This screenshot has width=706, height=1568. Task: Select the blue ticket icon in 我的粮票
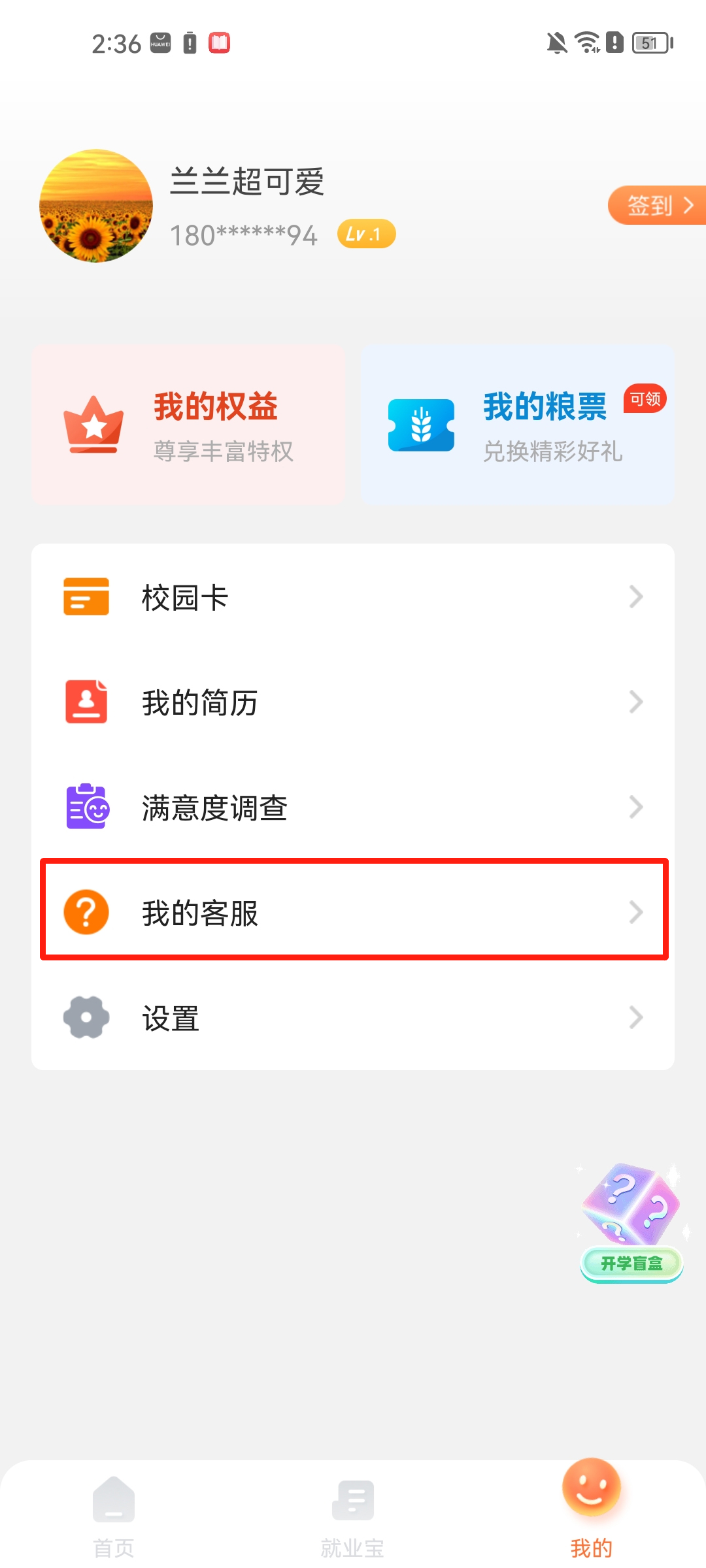[x=420, y=425]
